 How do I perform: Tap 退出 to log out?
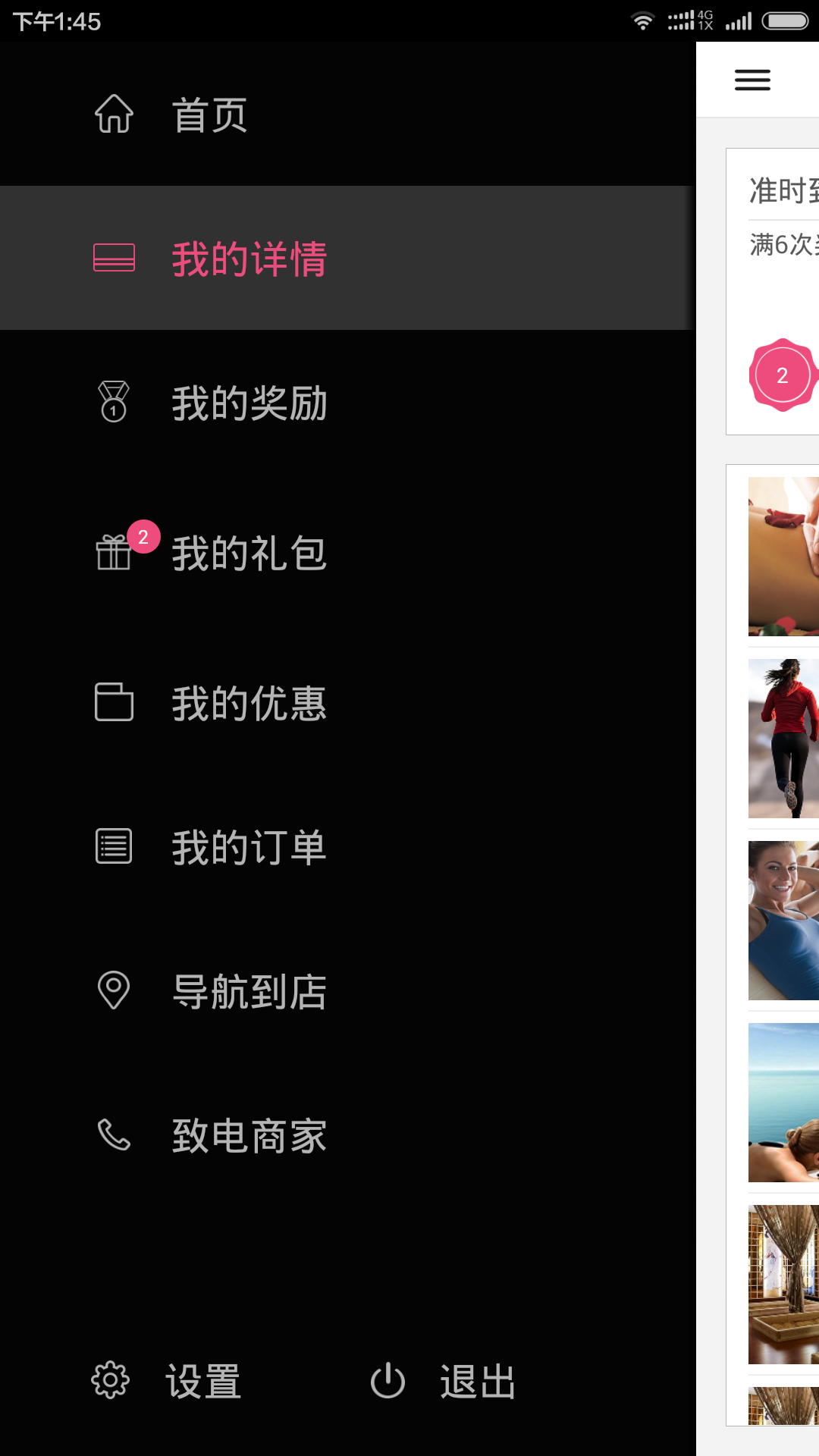click(x=444, y=1381)
